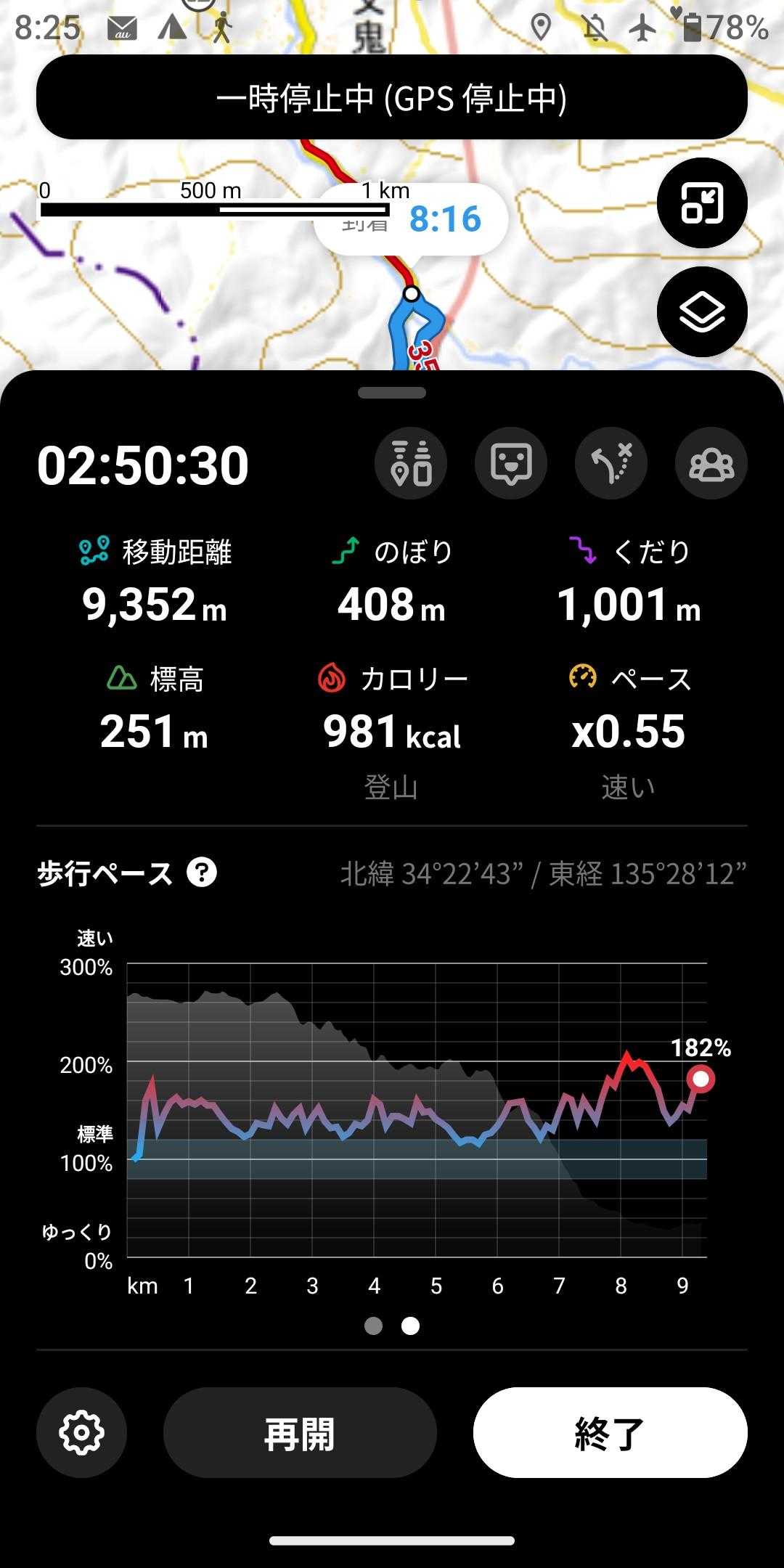Open the map layers selector

click(x=702, y=312)
